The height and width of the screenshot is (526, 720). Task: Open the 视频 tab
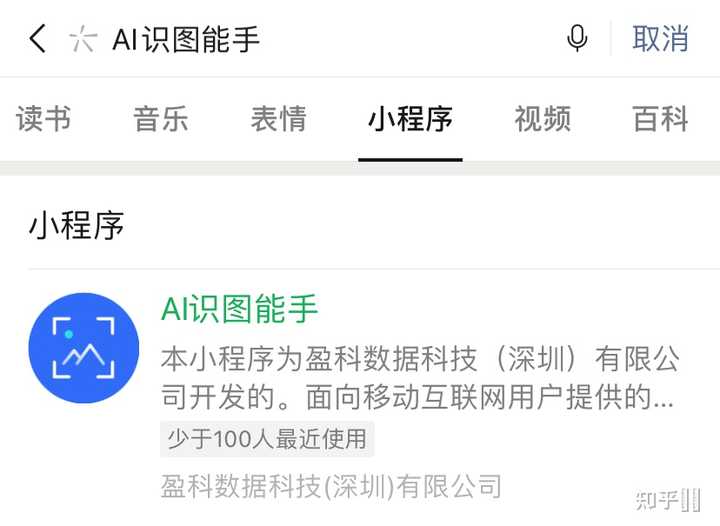[x=542, y=119]
